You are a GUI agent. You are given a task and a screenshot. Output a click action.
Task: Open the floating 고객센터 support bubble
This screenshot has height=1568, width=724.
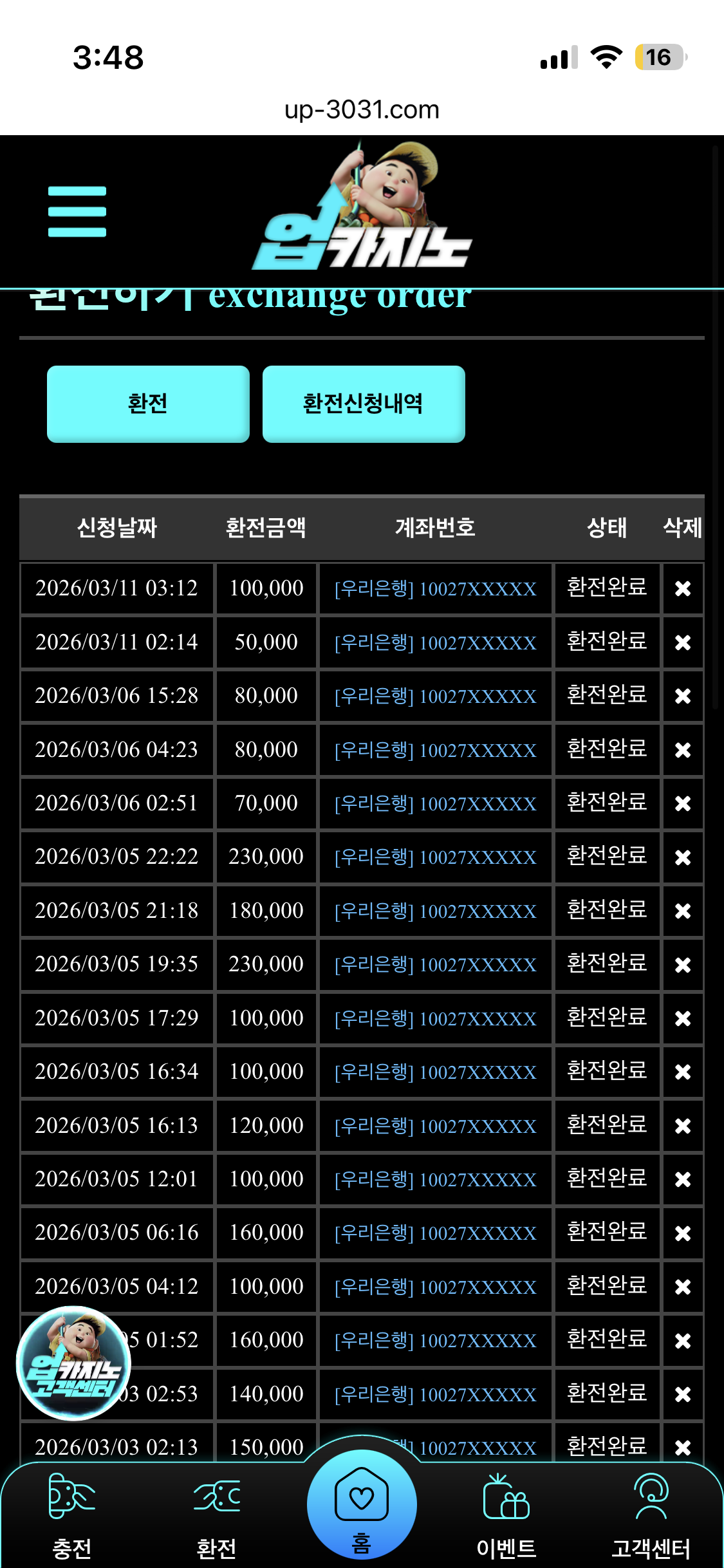[73, 1363]
